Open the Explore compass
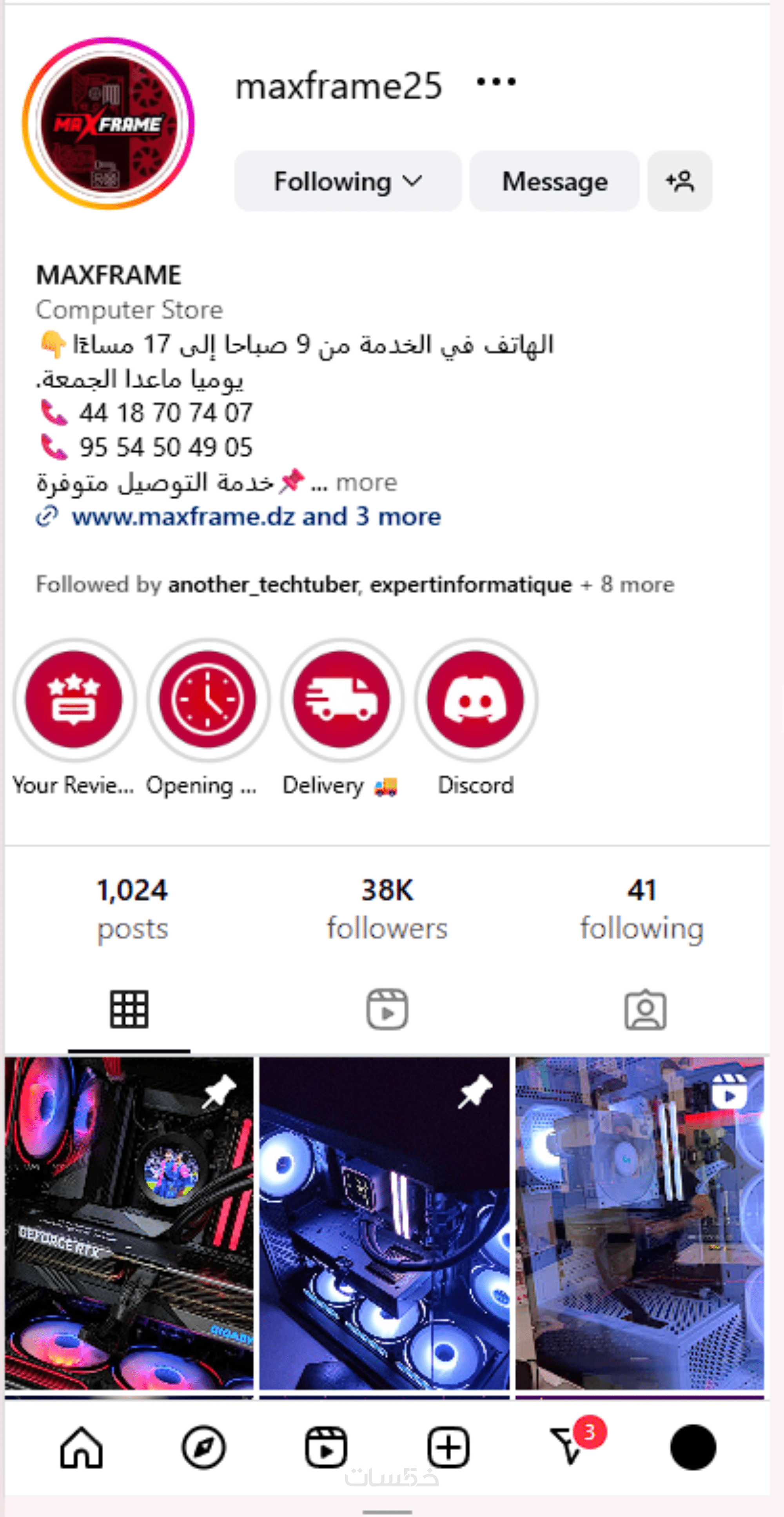 204,1448
